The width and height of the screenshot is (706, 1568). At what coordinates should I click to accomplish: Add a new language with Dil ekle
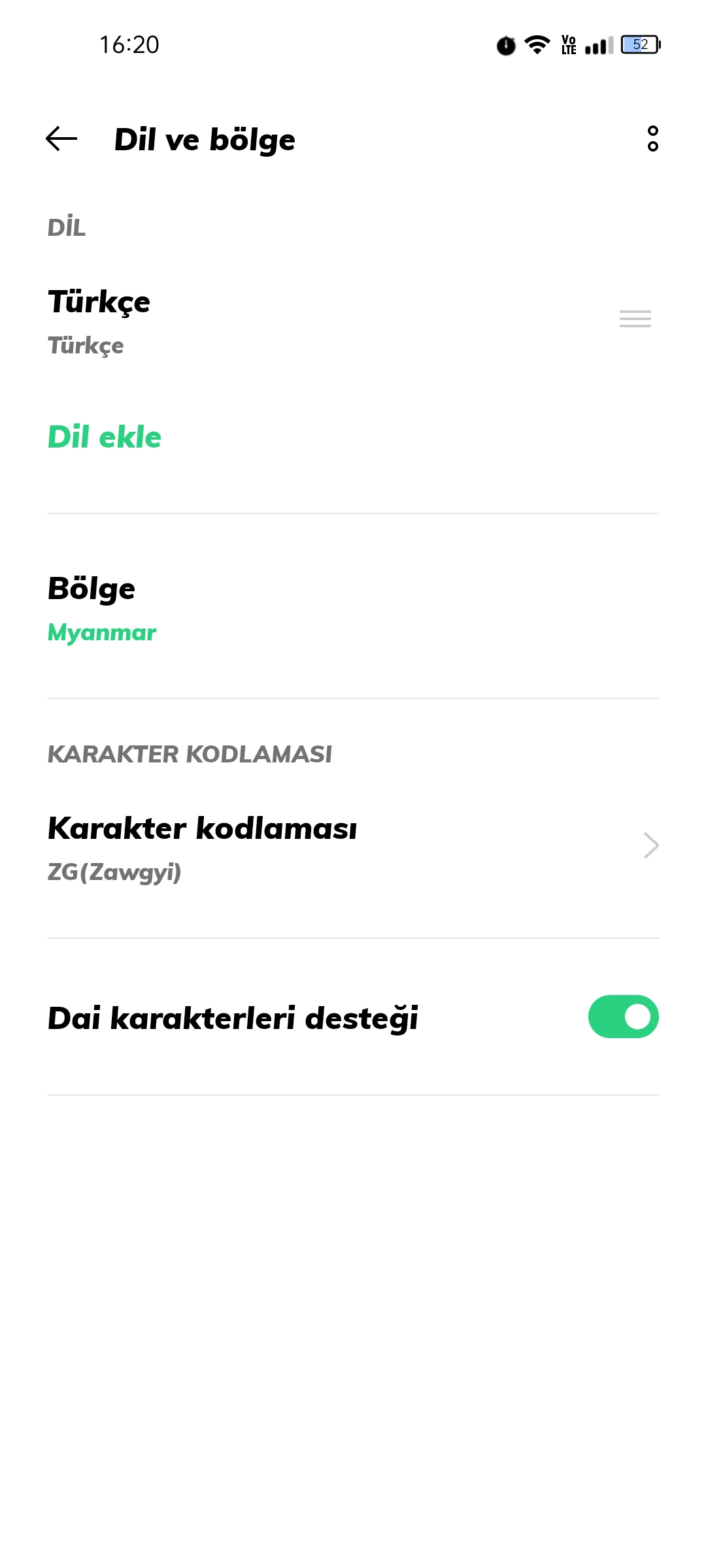coord(105,437)
